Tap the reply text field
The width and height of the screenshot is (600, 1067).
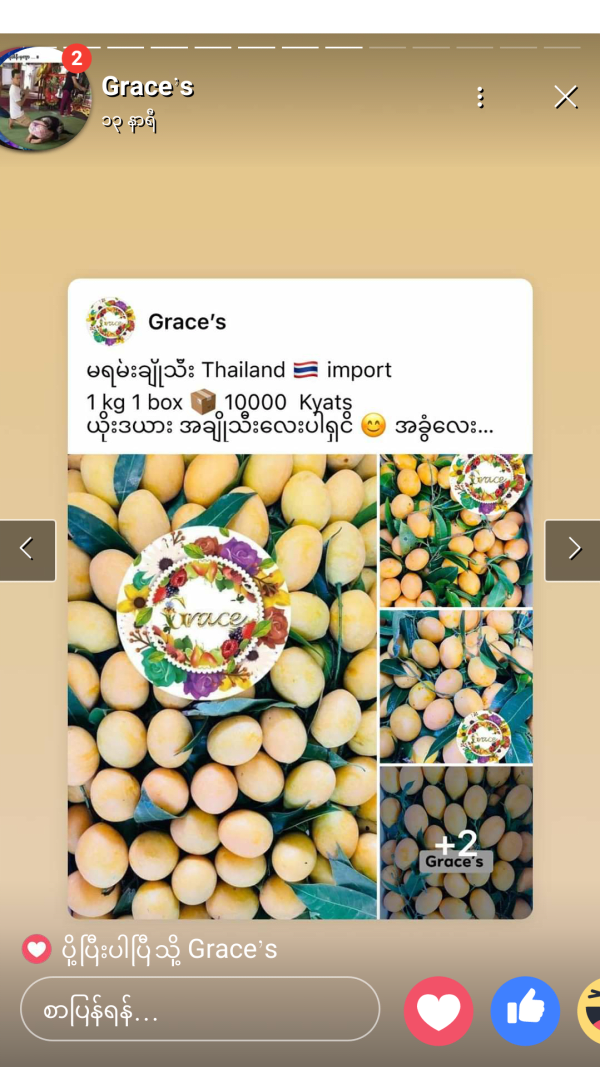coord(200,1010)
